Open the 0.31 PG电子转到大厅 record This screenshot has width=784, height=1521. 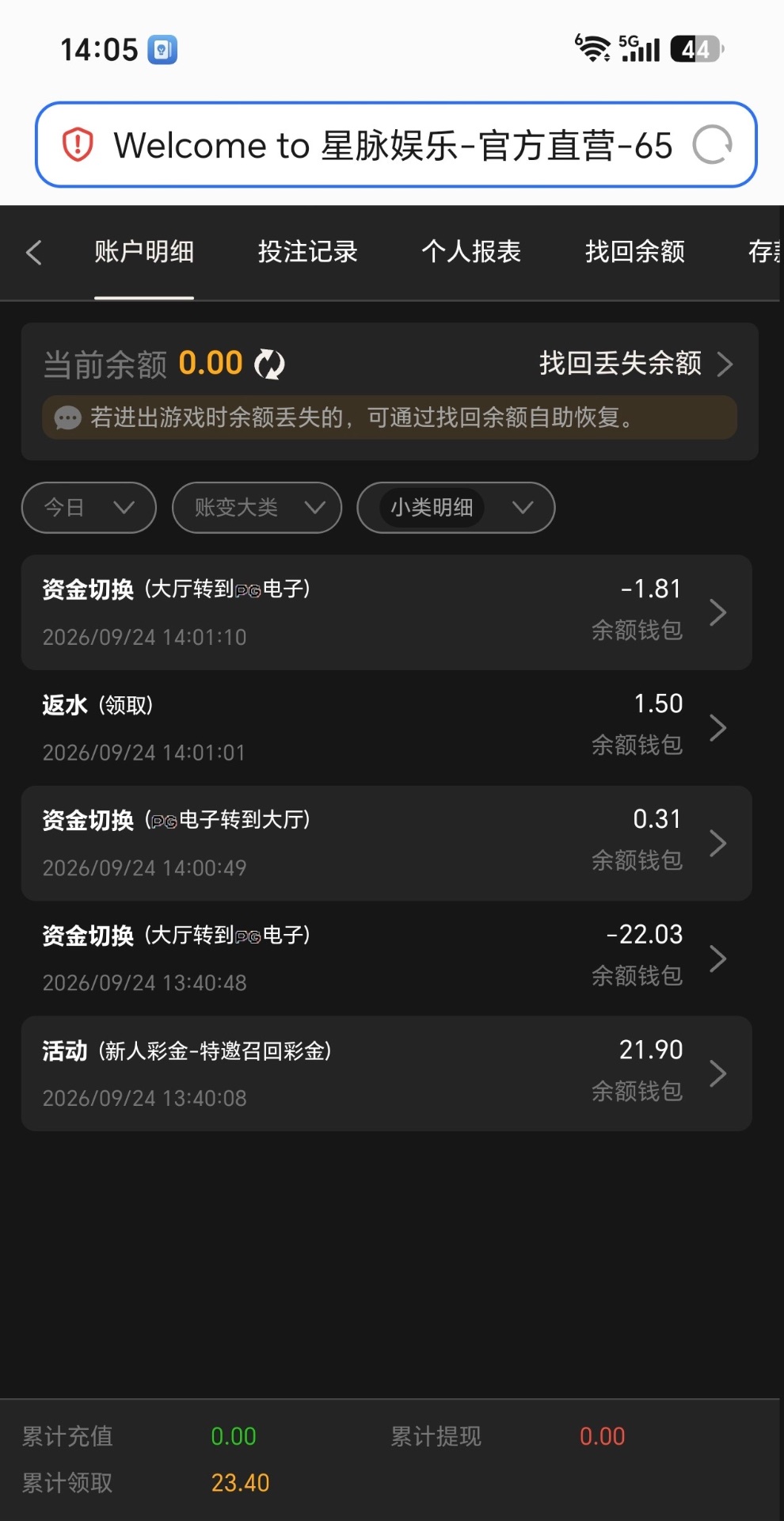point(386,843)
